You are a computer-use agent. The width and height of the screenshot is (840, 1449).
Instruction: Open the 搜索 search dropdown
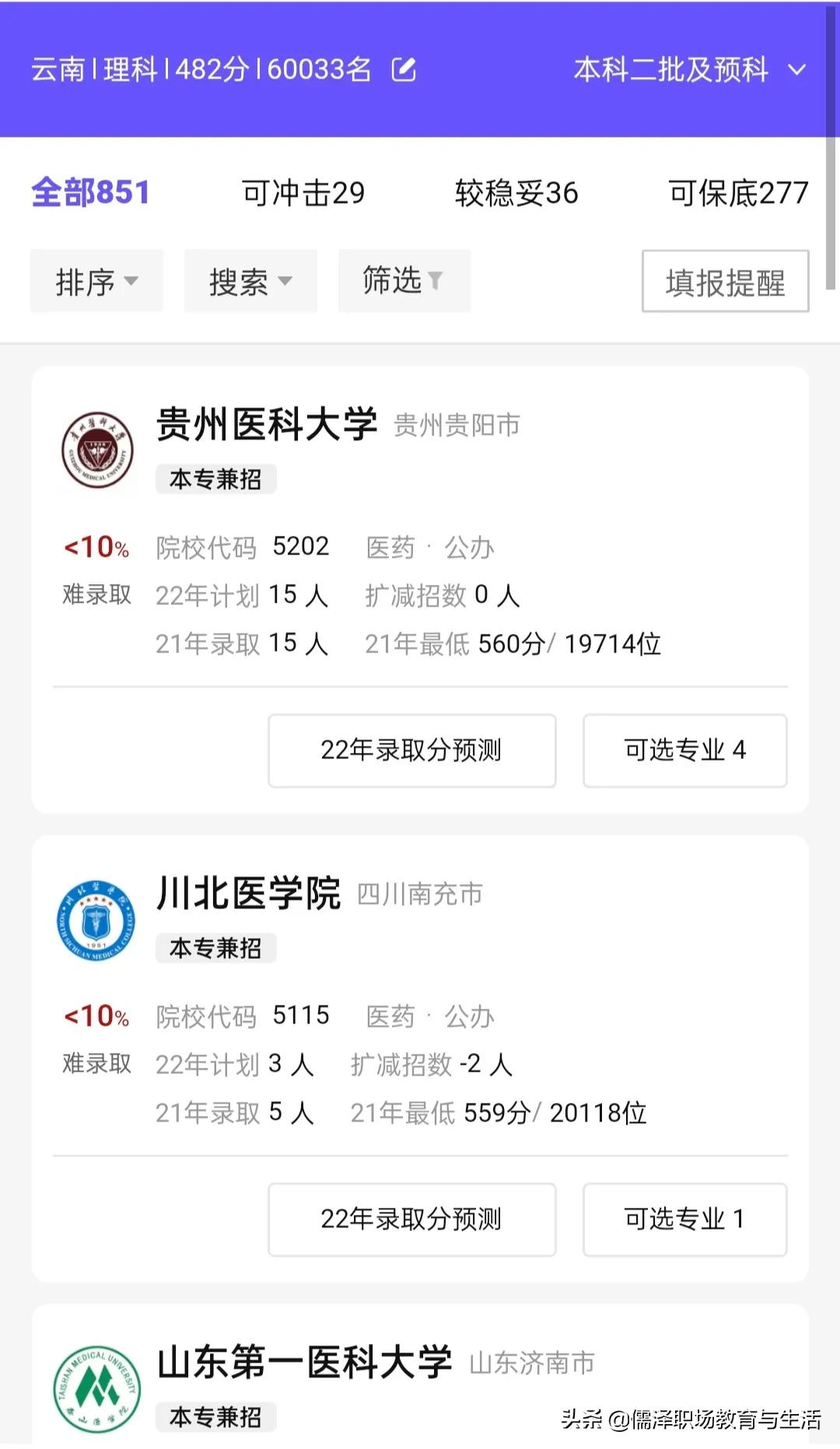pos(250,282)
